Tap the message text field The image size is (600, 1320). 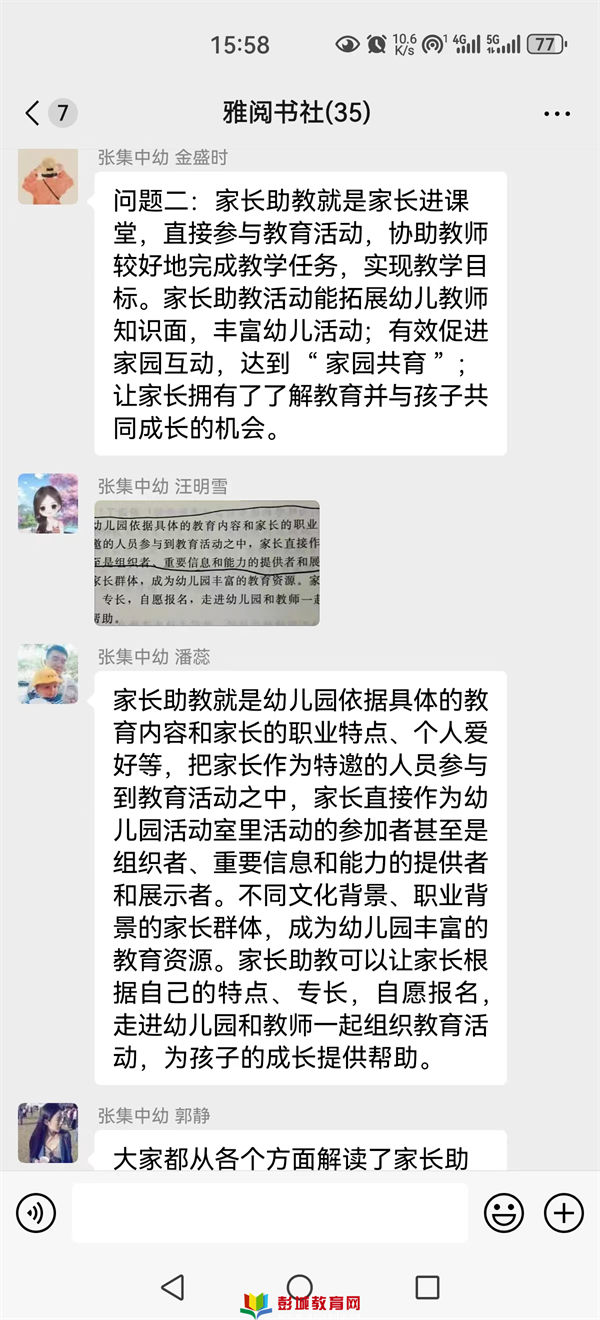[269, 1214]
